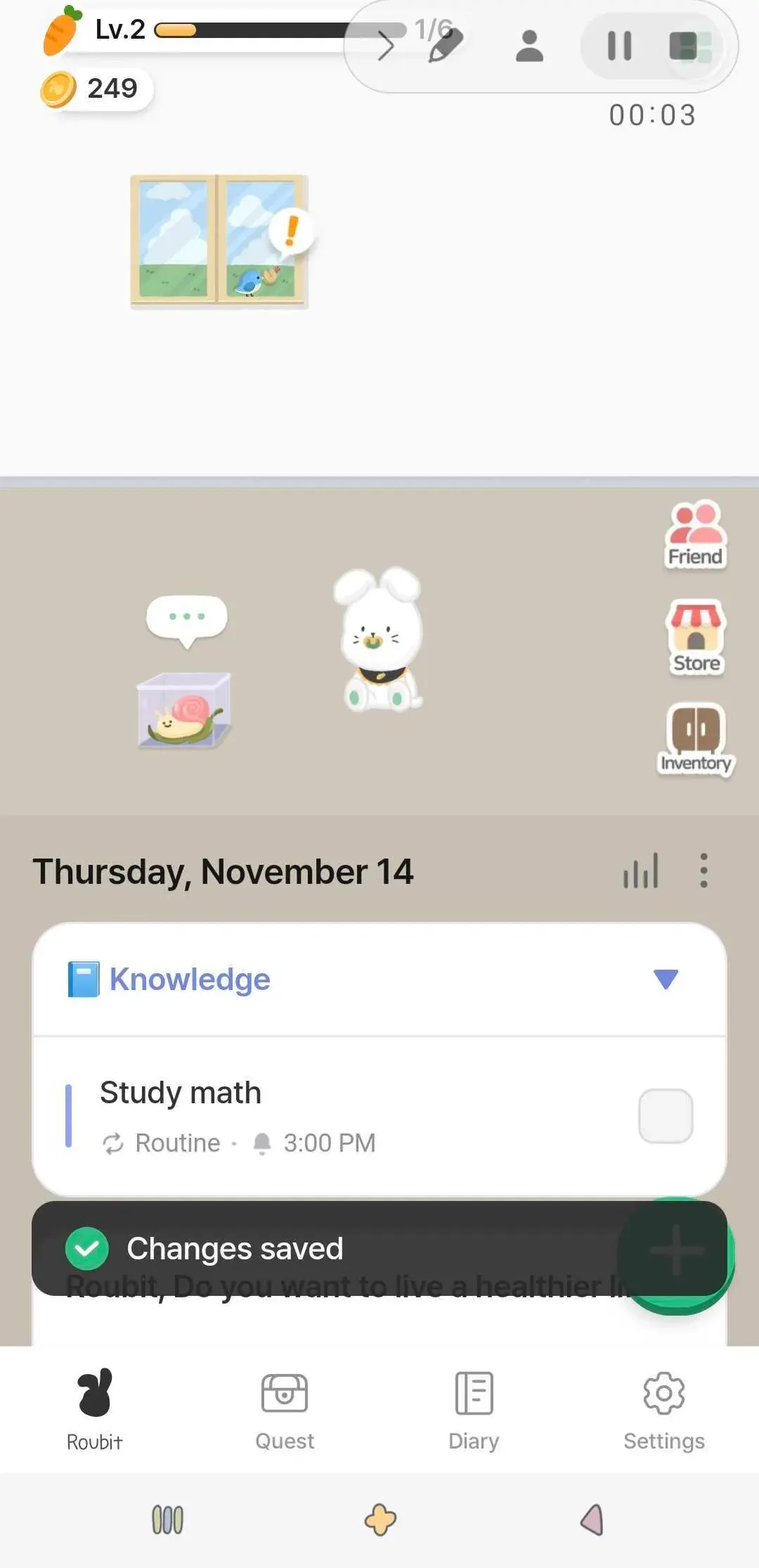This screenshot has width=759, height=1568.
Task: Check off the Study math routine
Action: [665, 1116]
